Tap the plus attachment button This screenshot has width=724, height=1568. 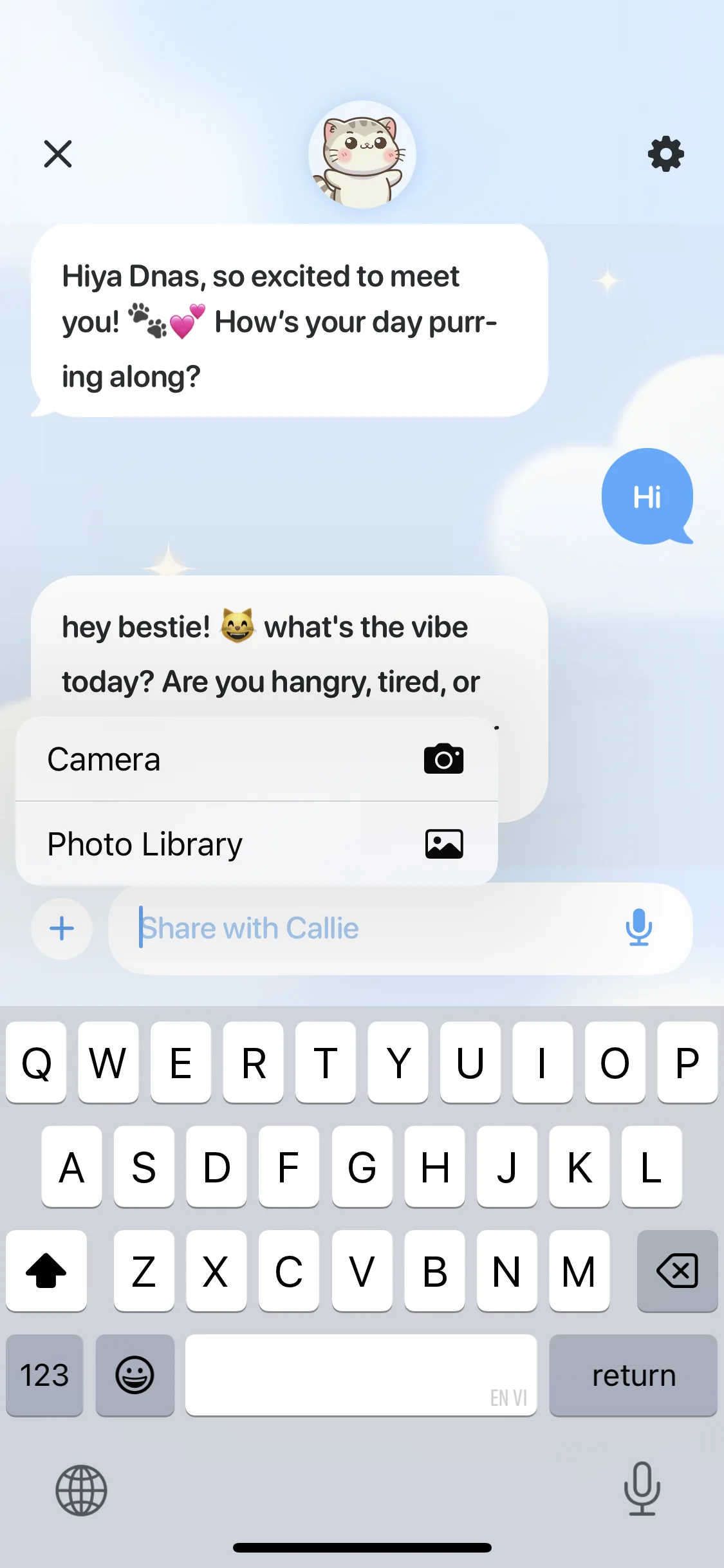(62, 928)
